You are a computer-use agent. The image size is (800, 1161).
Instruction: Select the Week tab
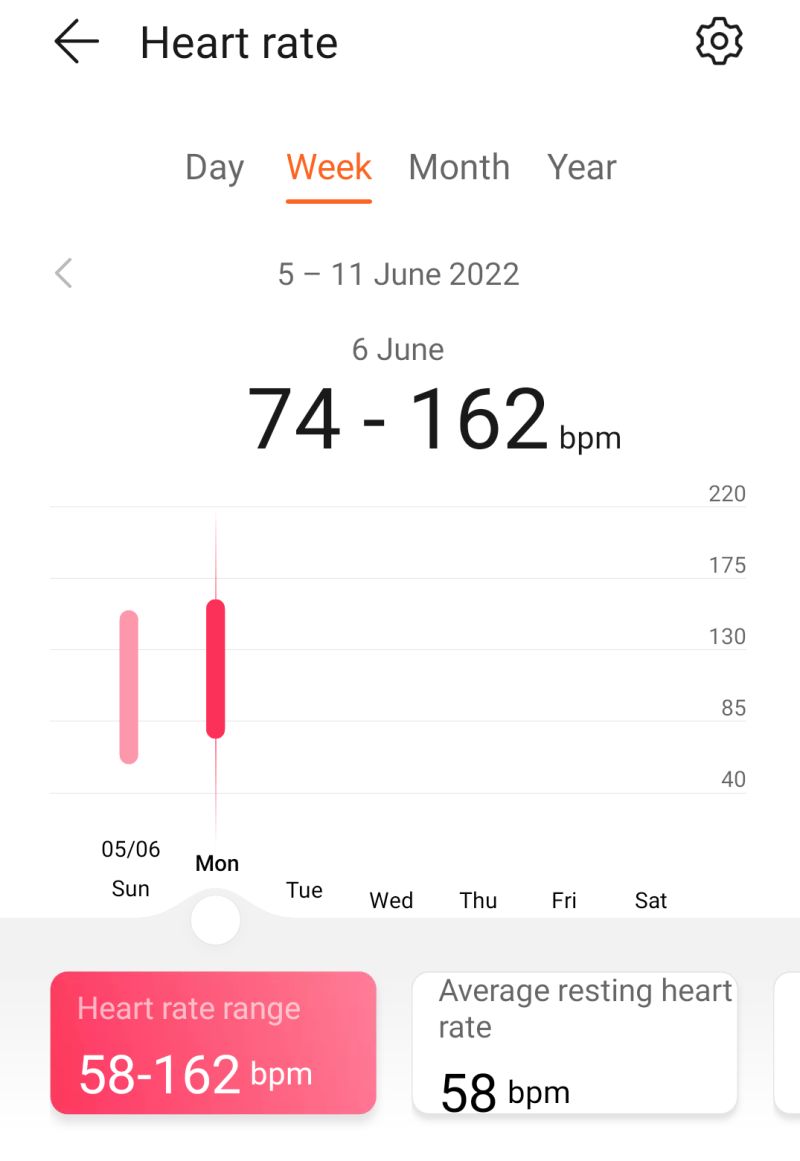pyautogui.click(x=329, y=167)
